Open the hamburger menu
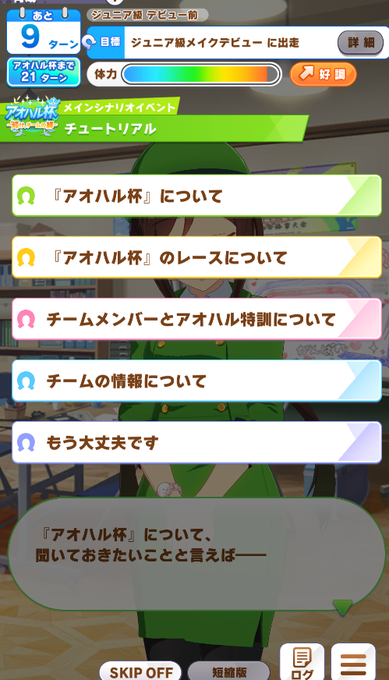Image resolution: width=389 pixels, height=680 pixels. 353,662
